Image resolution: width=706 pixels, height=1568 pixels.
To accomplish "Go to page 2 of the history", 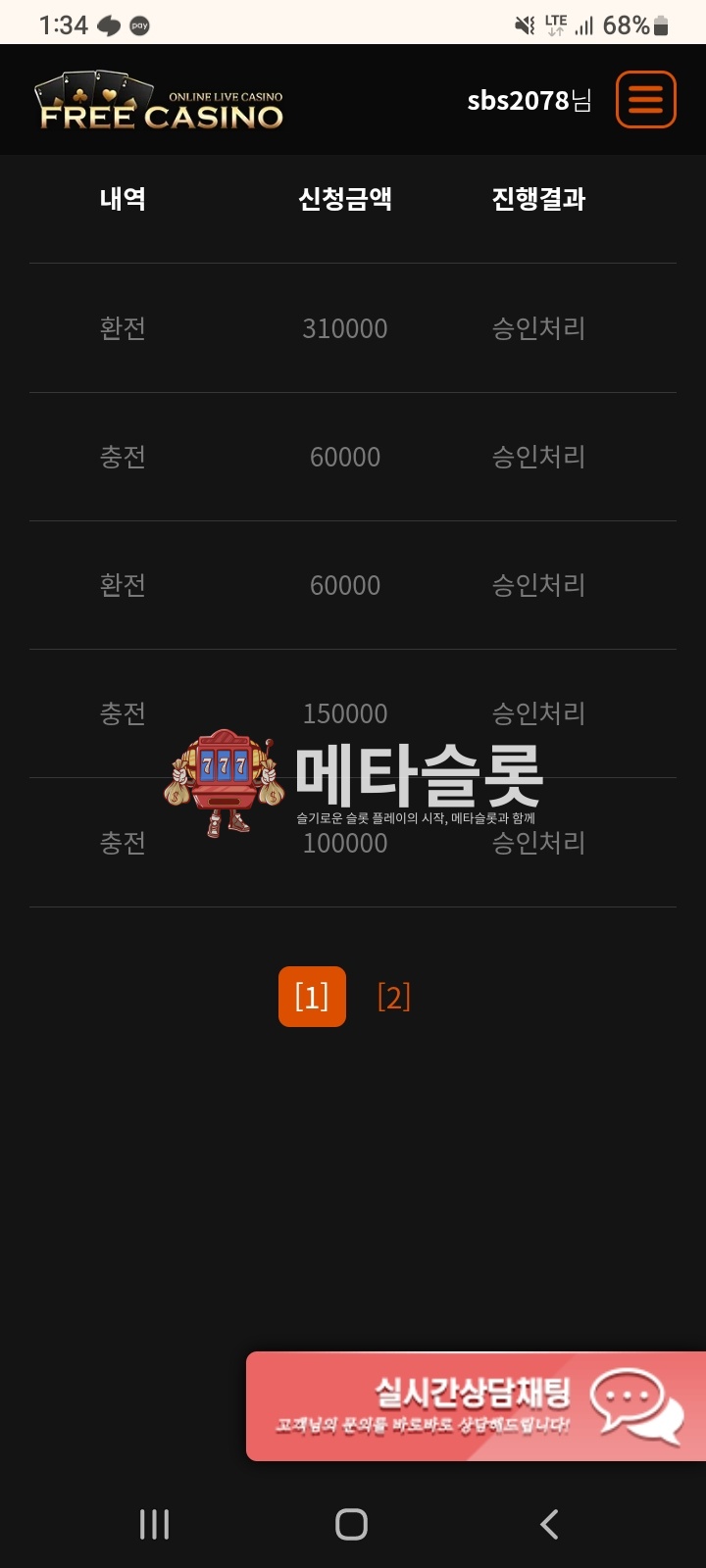I will pyautogui.click(x=393, y=997).
